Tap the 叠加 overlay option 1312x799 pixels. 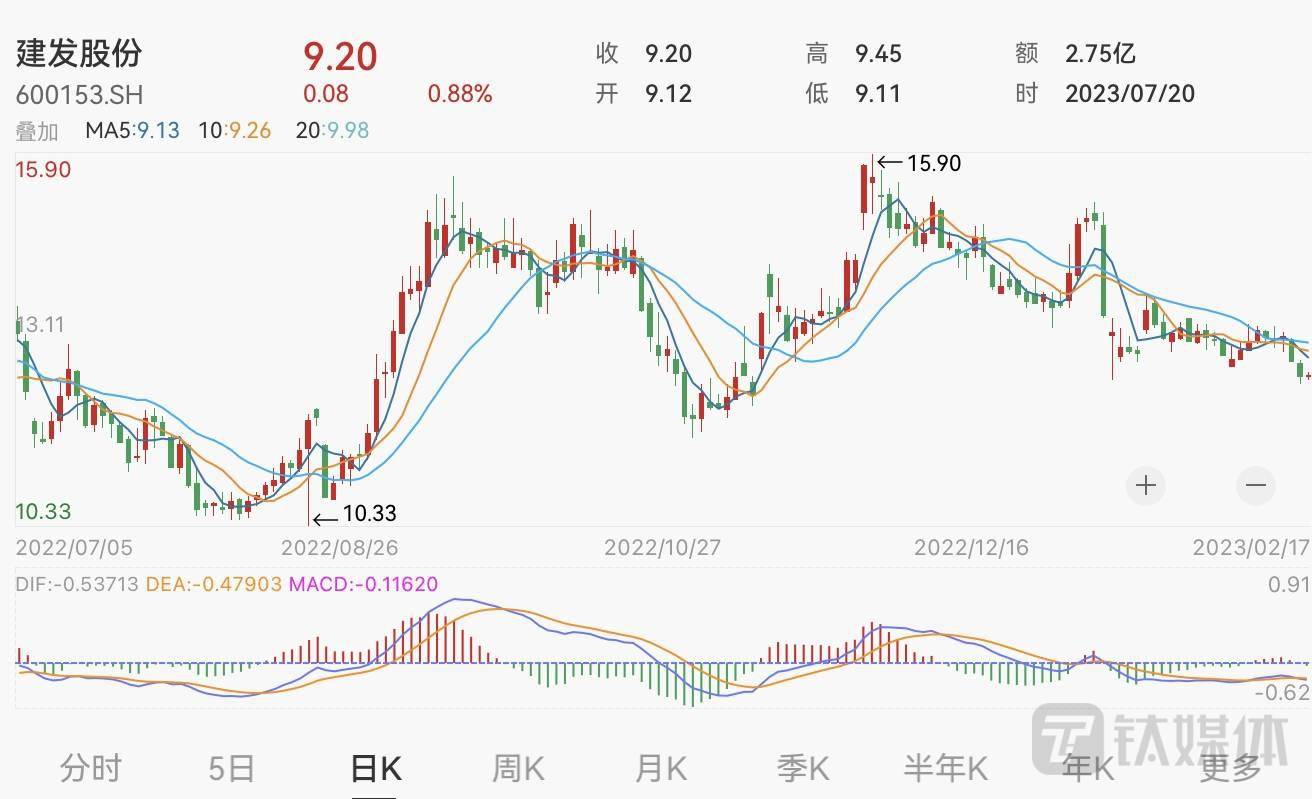[37, 131]
